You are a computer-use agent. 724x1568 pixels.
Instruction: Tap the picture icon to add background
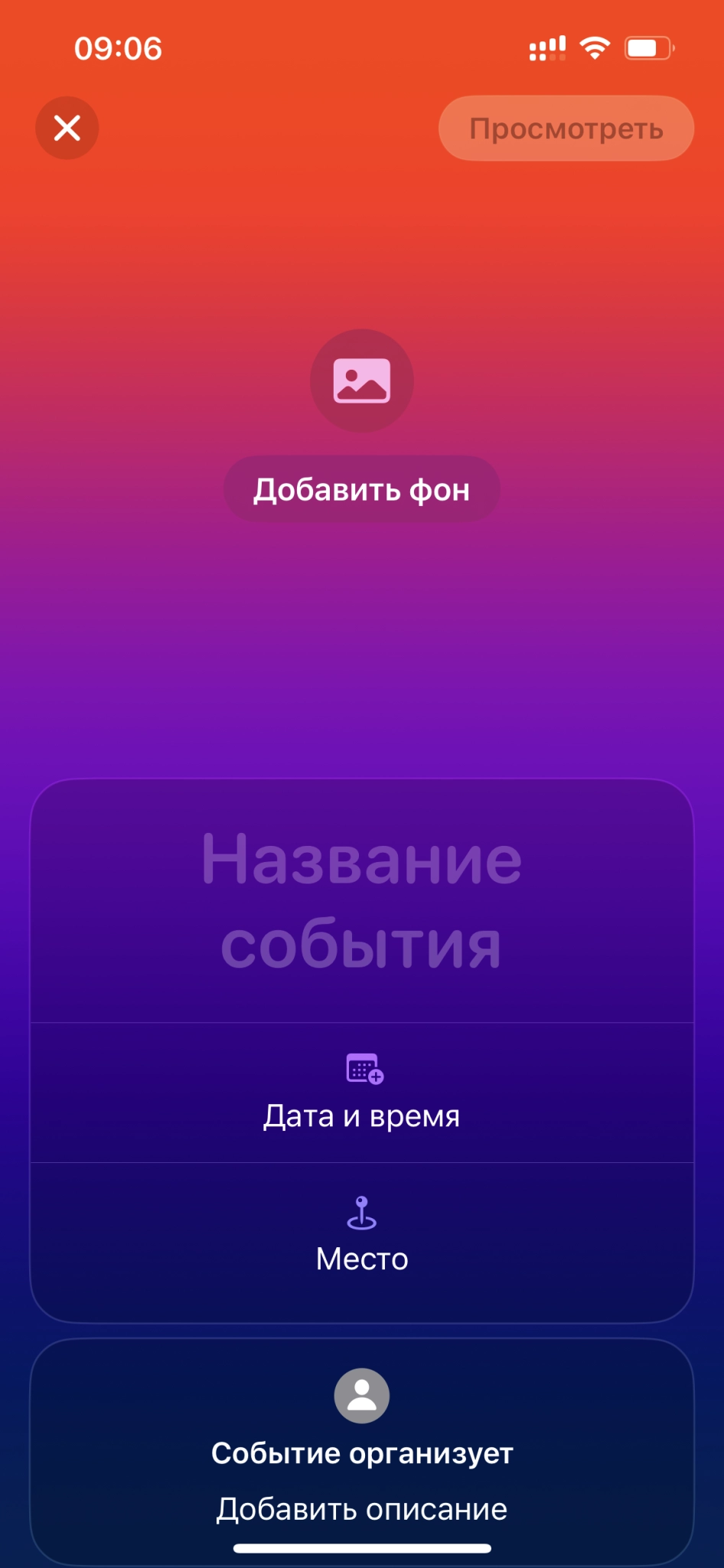(x=362, y=381)
